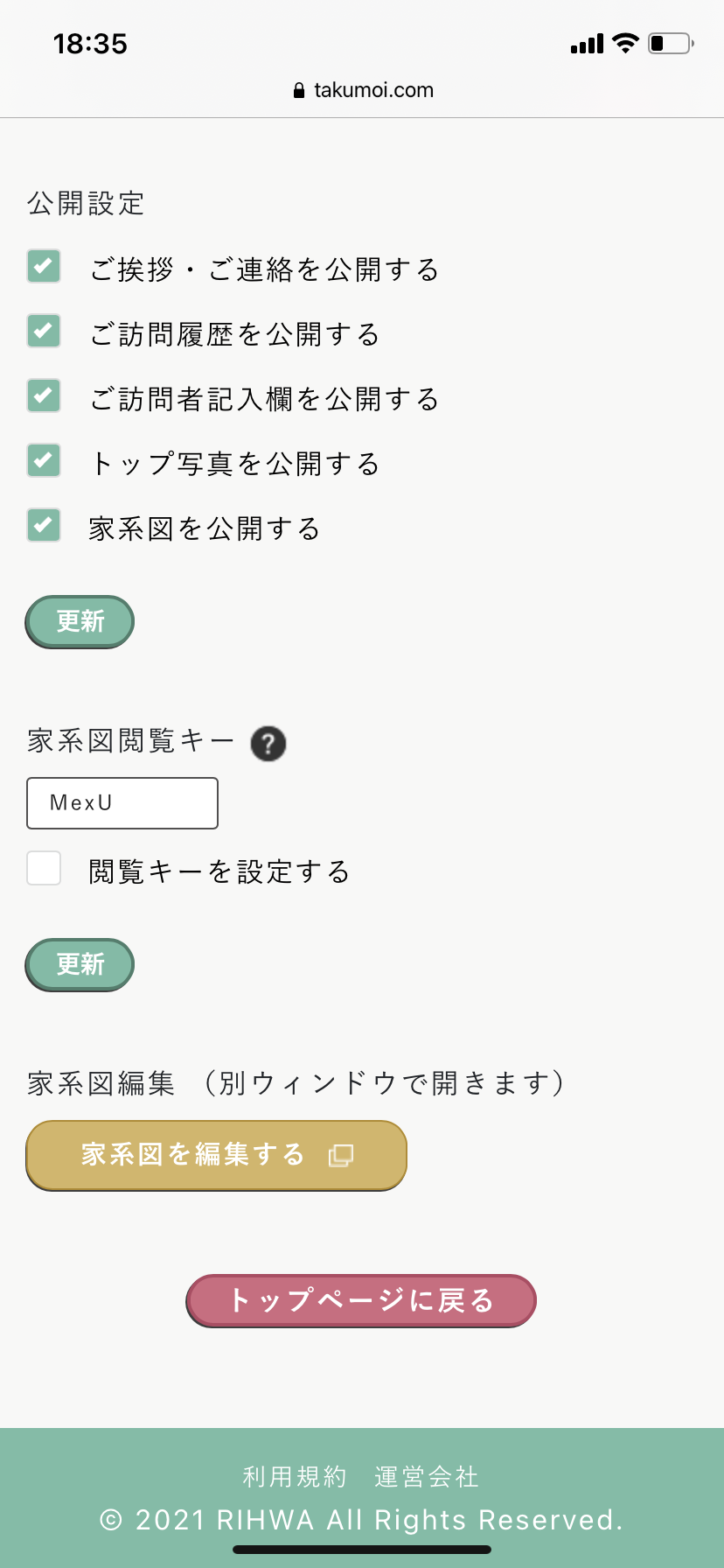Return via トップページに戻る button

[x=361, y=1301]
